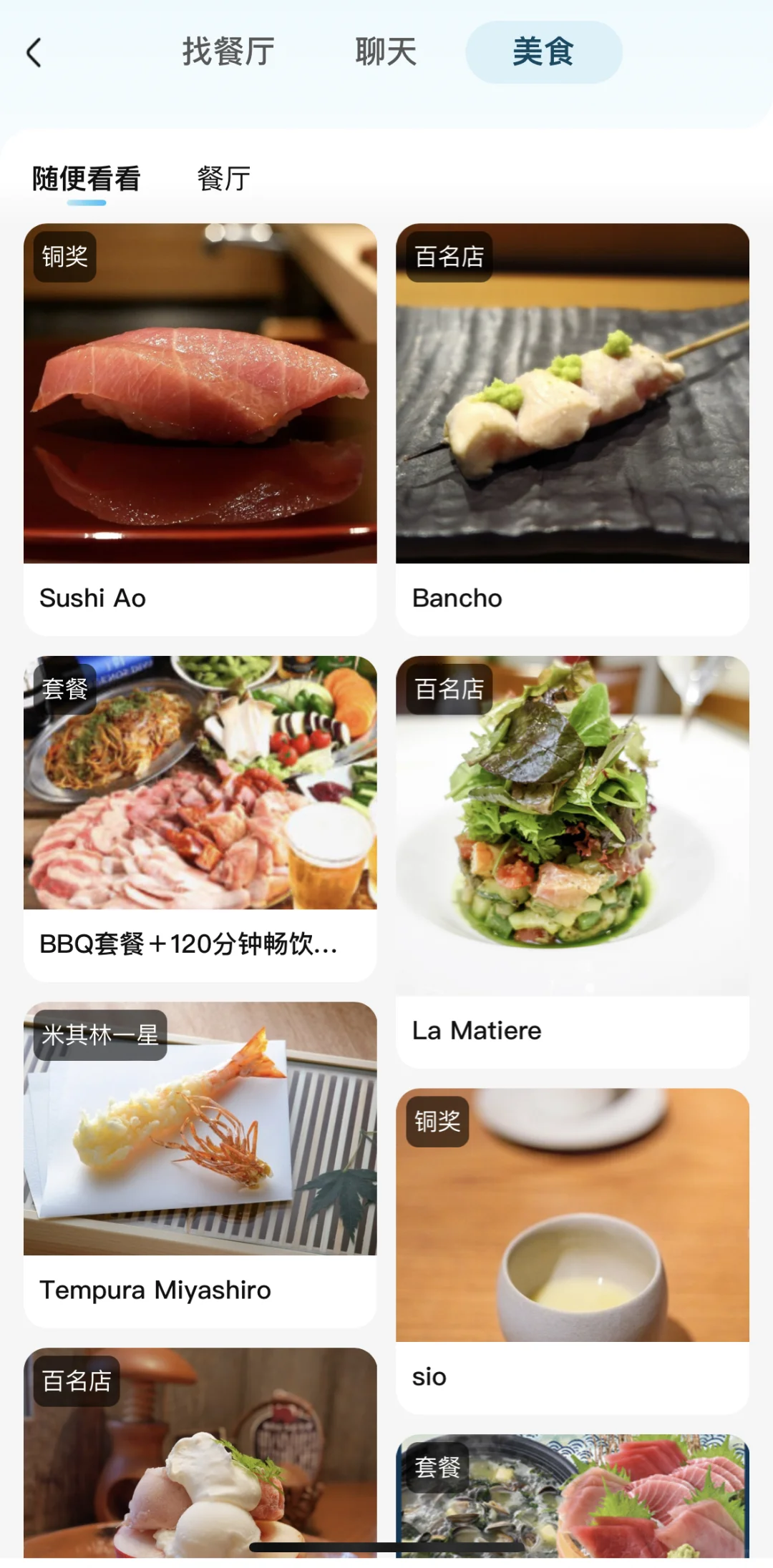Open the La Matiere card
Screen dimensions: 773x1568
(x=572, y=861)
